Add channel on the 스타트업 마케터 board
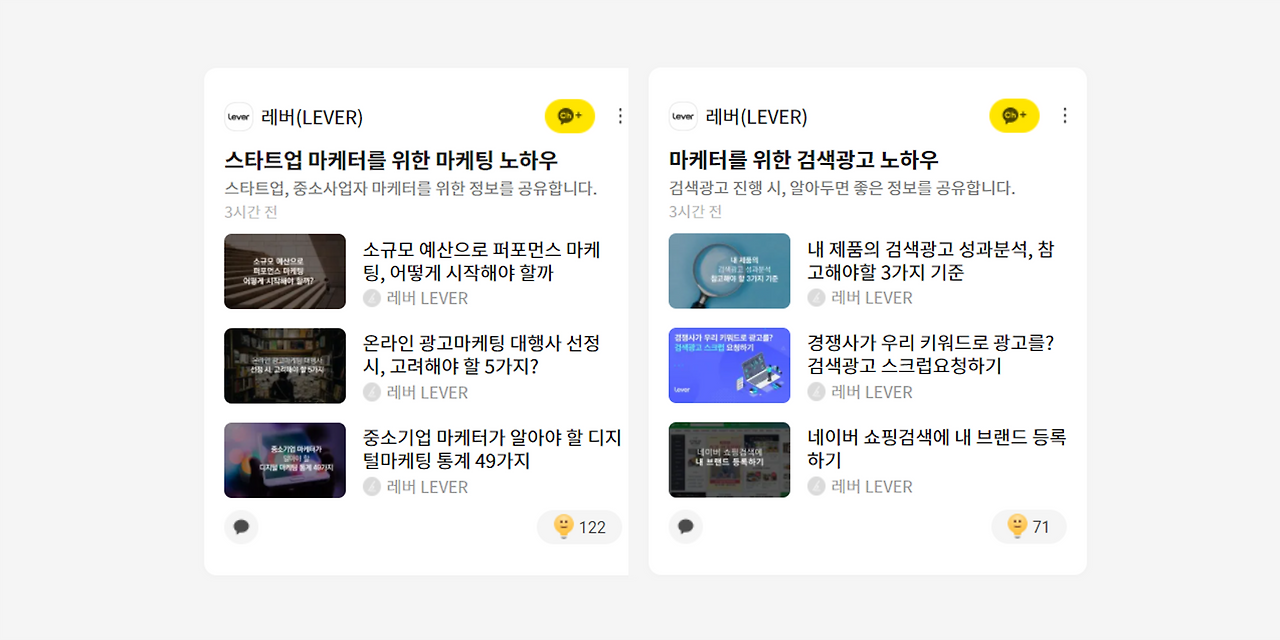This screenshot has height=640, width=1280. tap(570, 116)
